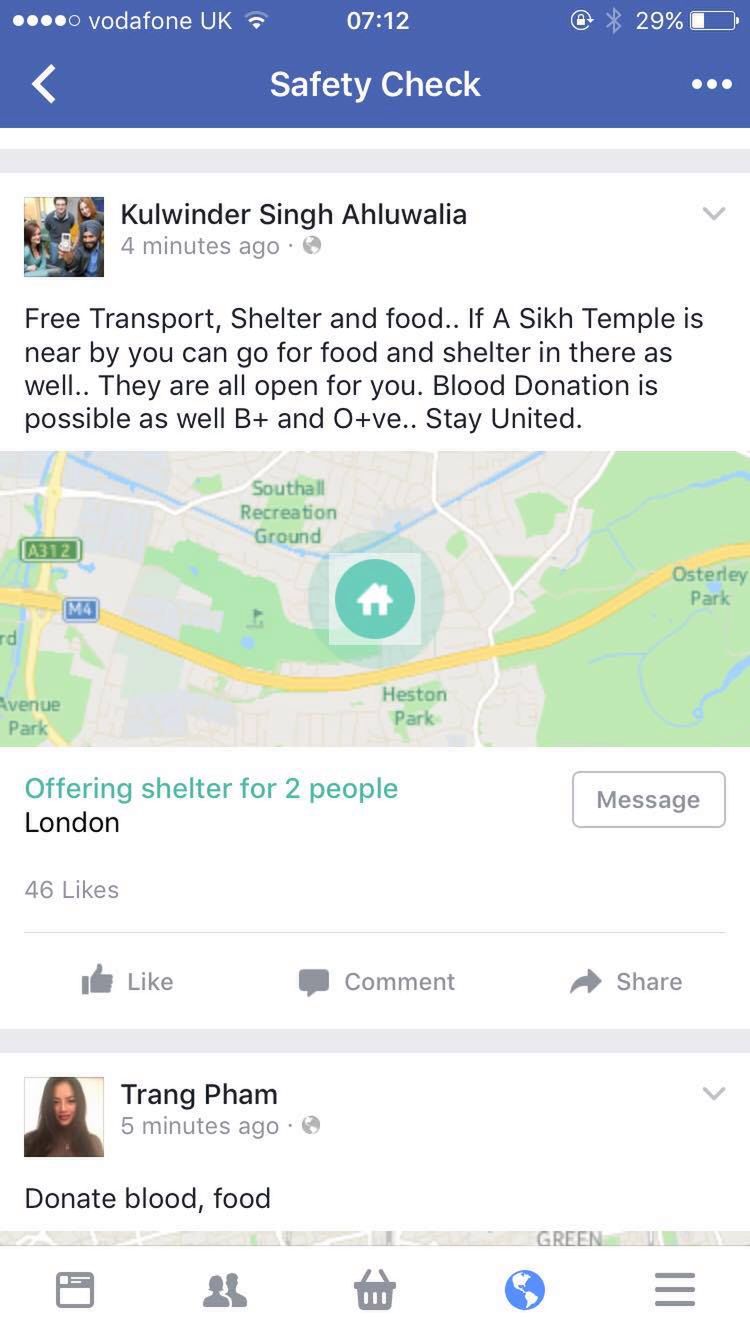Open the Southall shelter map
The image size is (750, 1334).
point(375,598)
